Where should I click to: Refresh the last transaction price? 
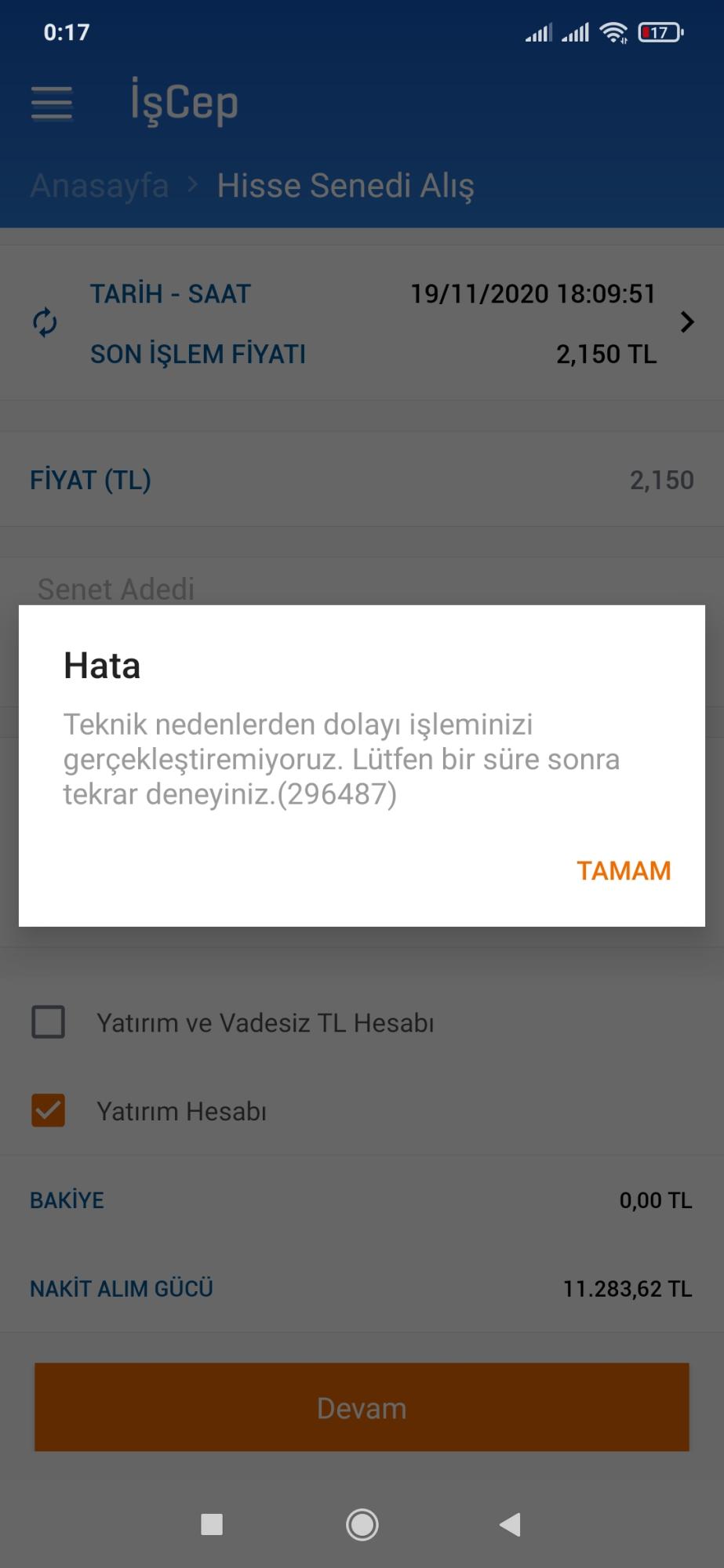click(x=45, y=322)
